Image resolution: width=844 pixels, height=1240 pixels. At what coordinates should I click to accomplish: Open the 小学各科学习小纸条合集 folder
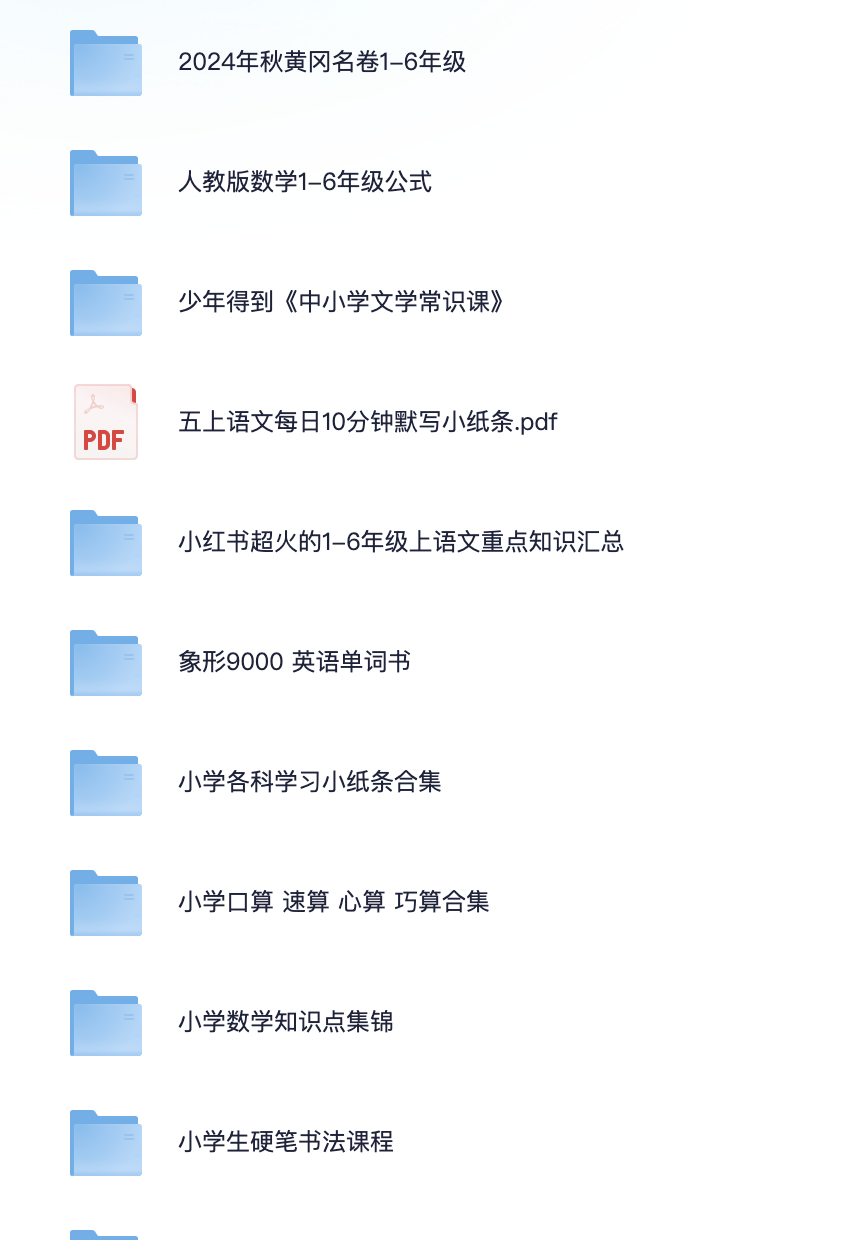[x=309, y=782]
